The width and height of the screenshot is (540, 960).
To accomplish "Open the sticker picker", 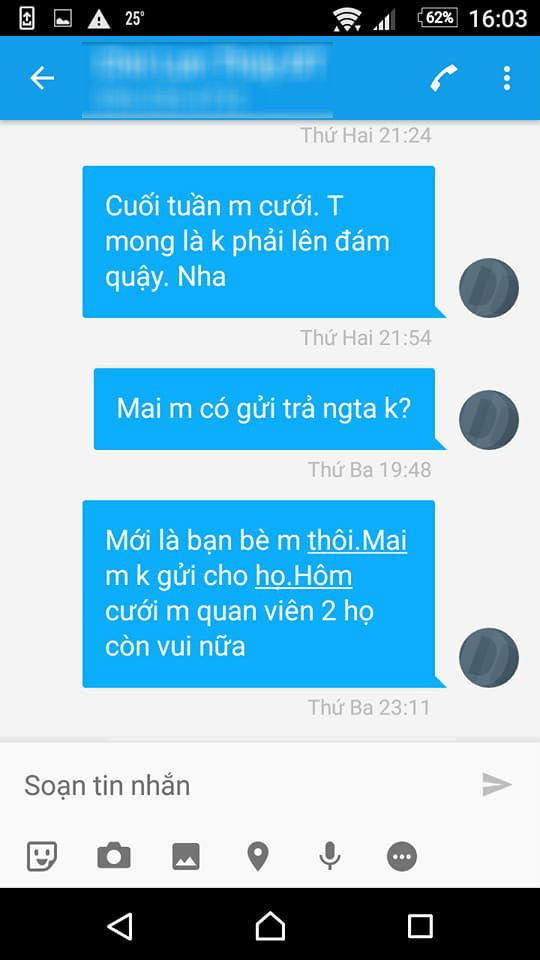I will coord(42,856).
